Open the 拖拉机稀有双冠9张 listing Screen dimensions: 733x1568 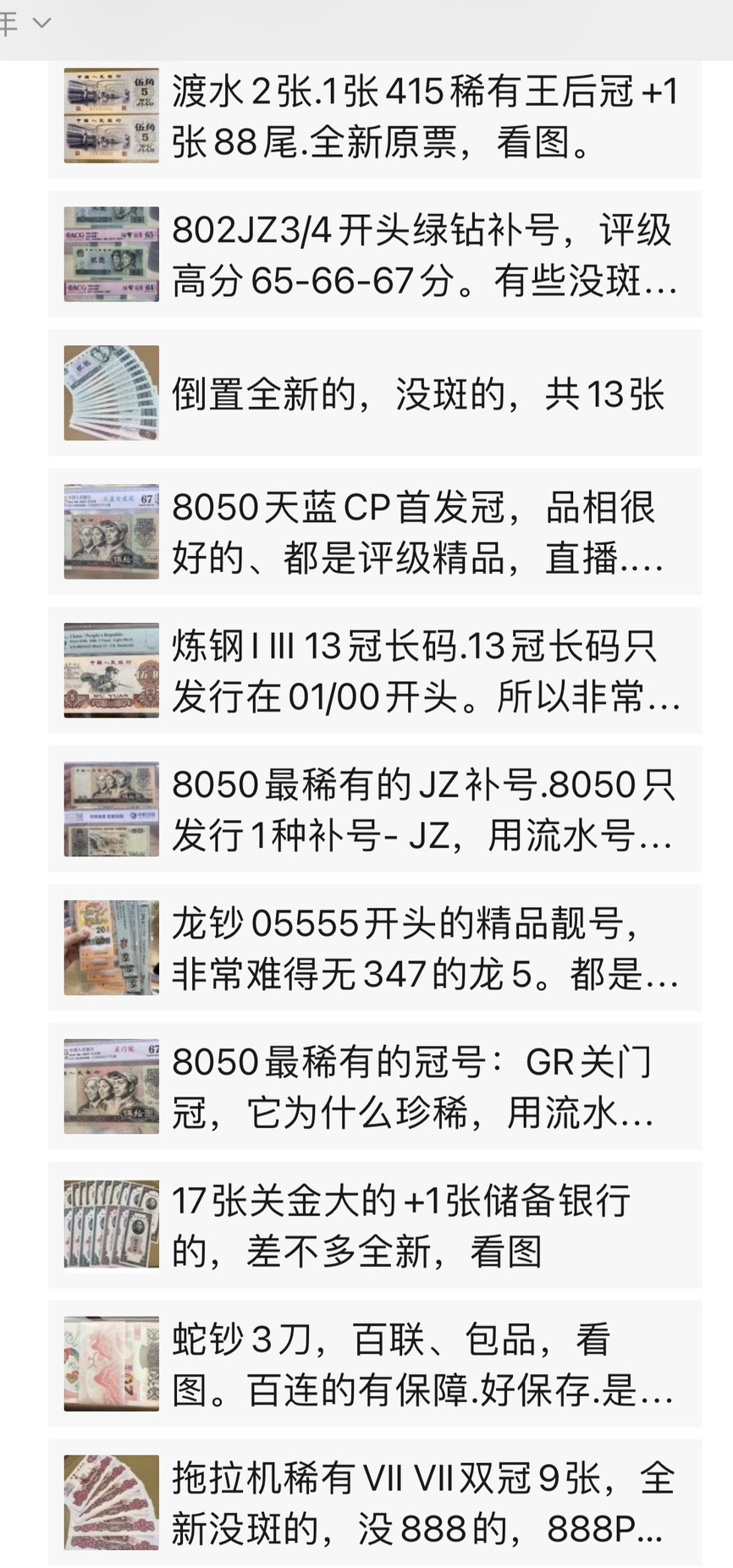pos(375,1503)
